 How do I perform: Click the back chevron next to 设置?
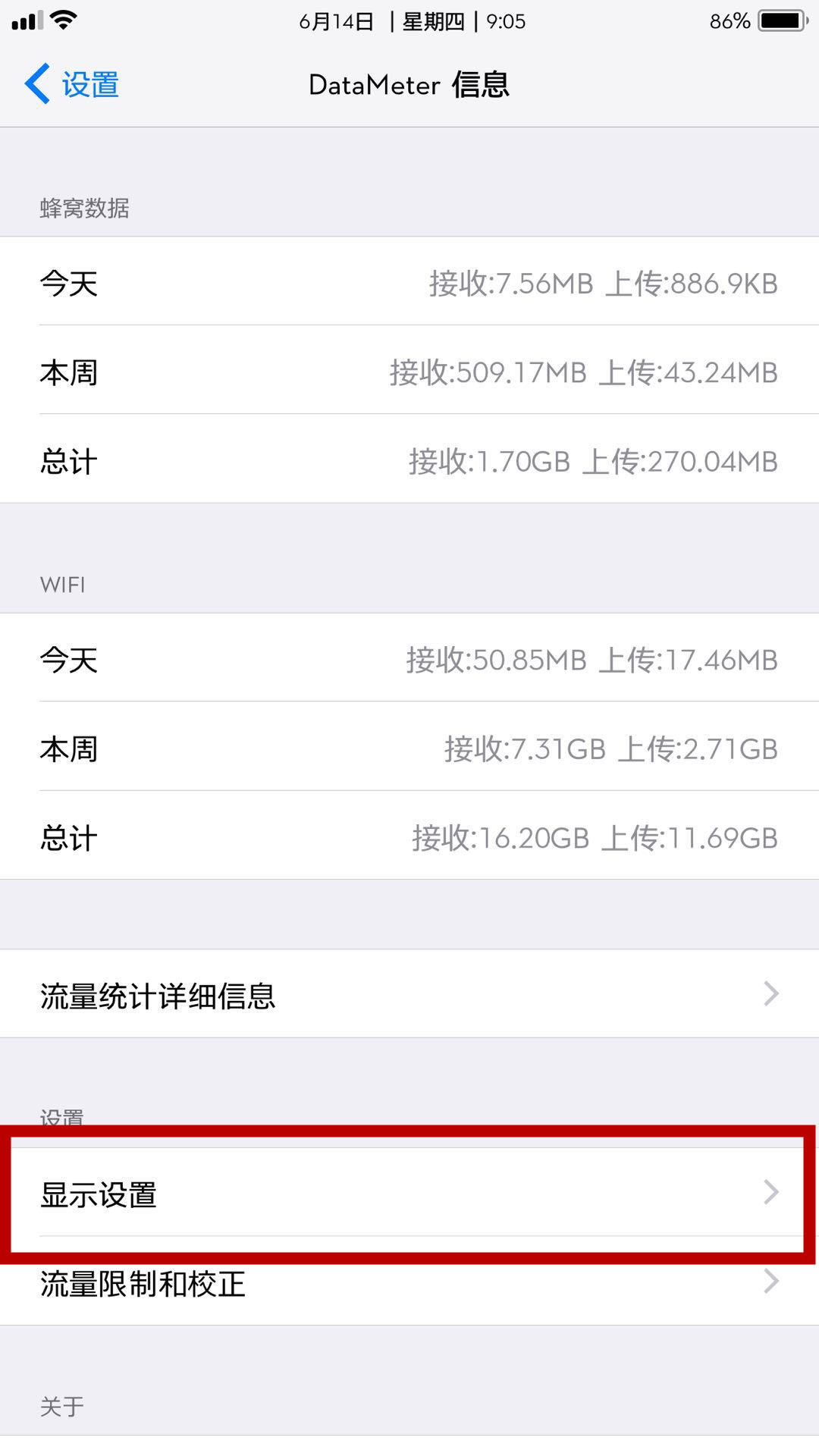pos(36,84)
